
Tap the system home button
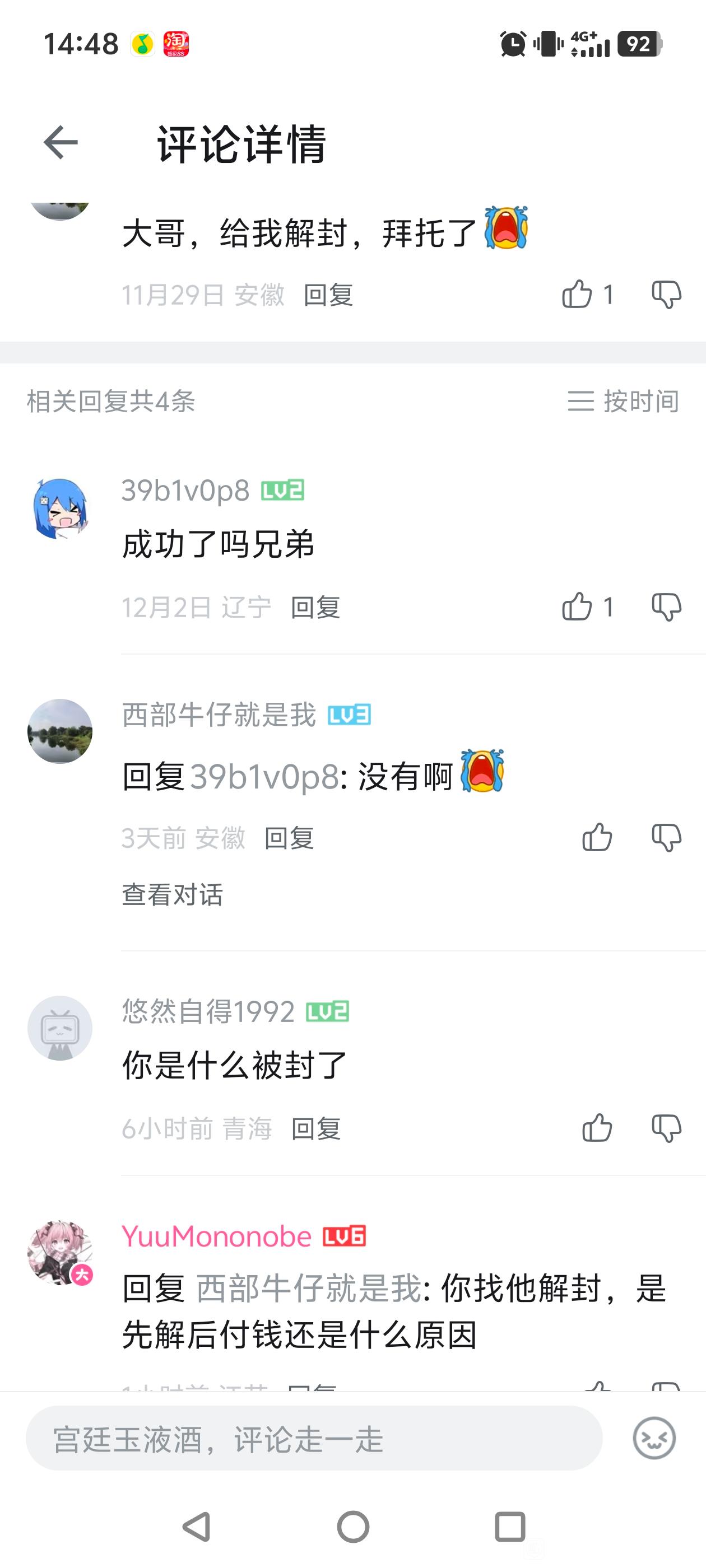tap(354, 1527)
